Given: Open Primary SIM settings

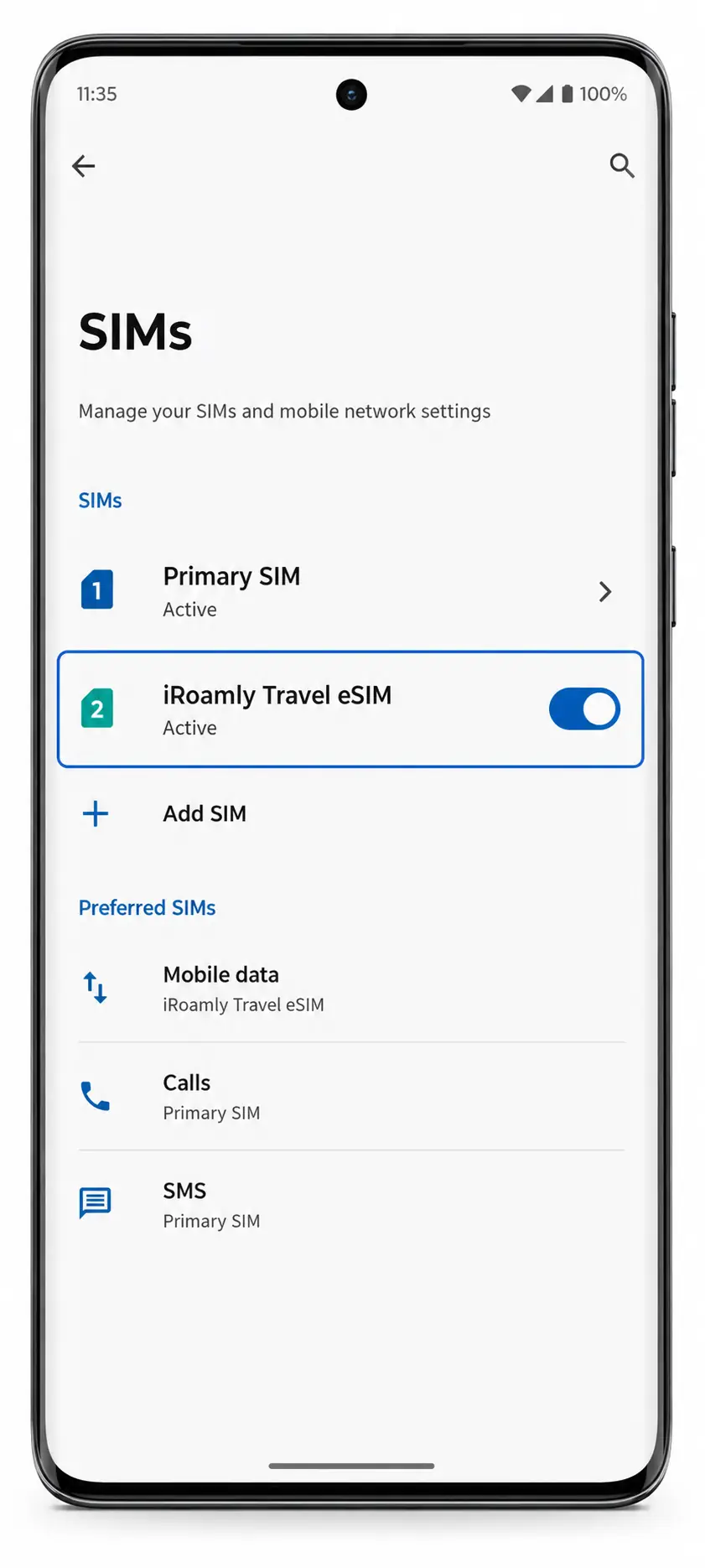Looking at the screenshot, I should [x=350, y=592].
